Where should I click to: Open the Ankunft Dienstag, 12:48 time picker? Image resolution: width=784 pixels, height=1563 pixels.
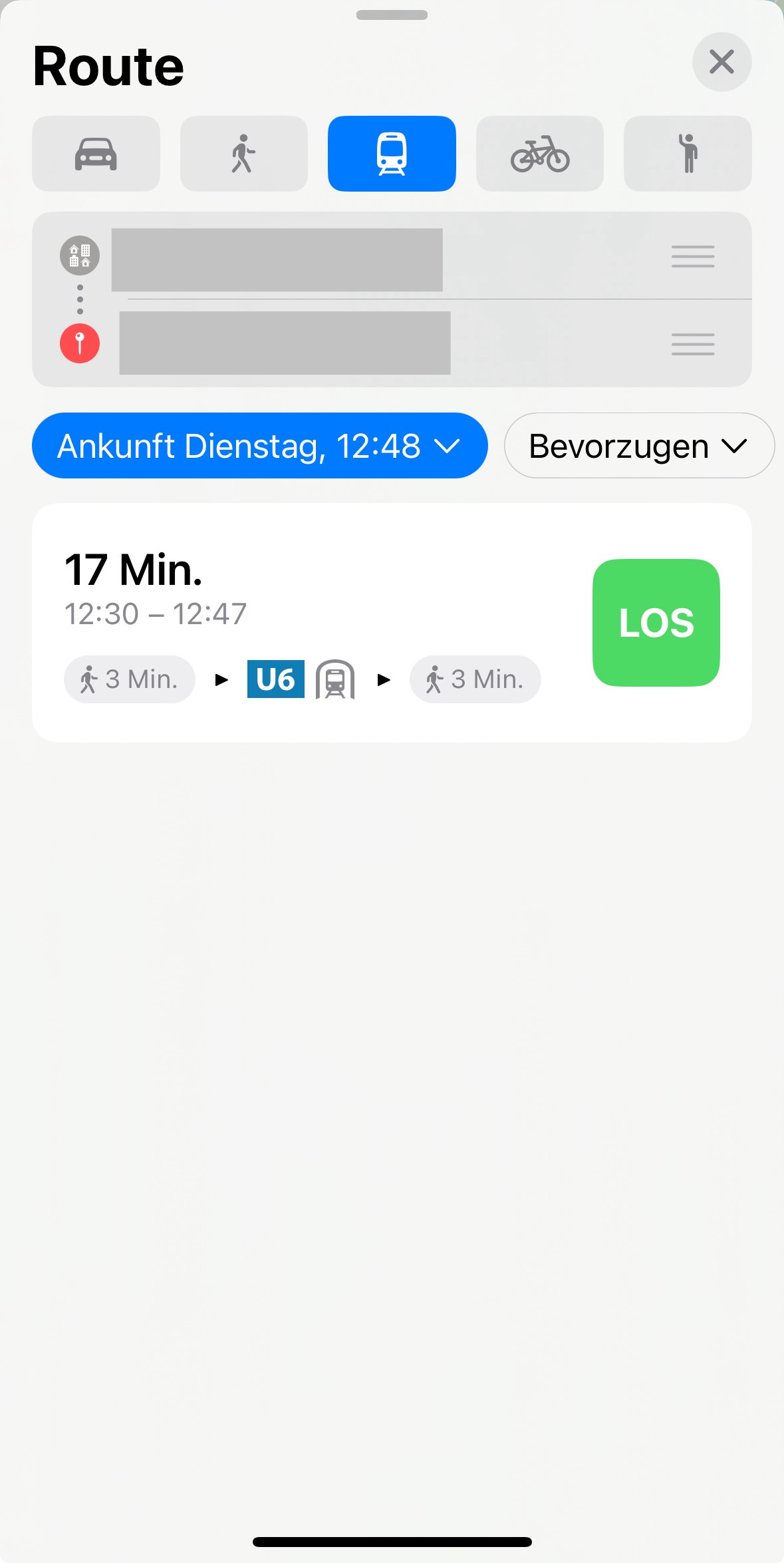(259, 446)
